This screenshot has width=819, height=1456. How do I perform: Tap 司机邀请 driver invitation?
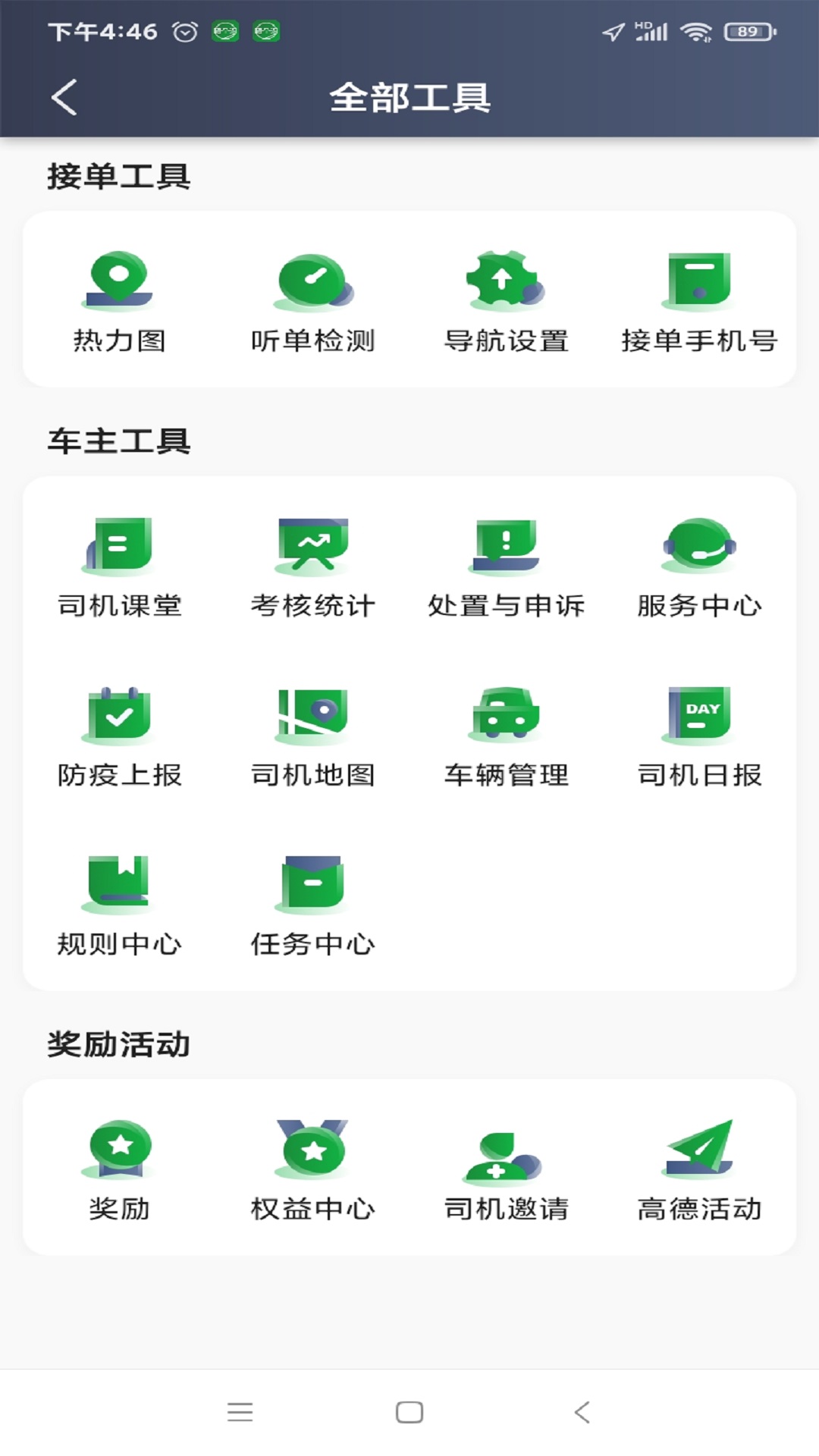(x=504, y=1168)
